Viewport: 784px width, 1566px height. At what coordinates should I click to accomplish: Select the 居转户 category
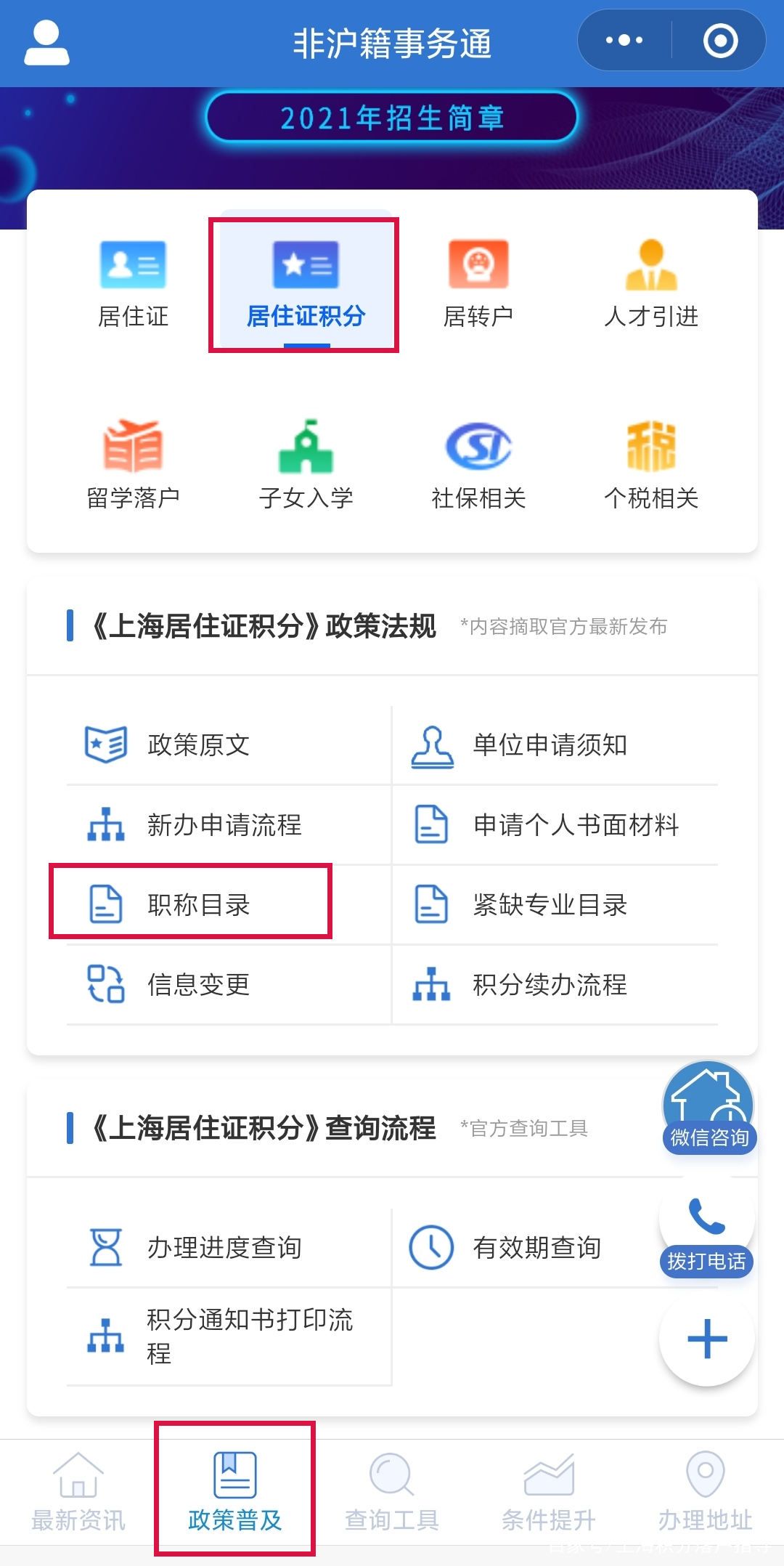[x=478, y=285]
